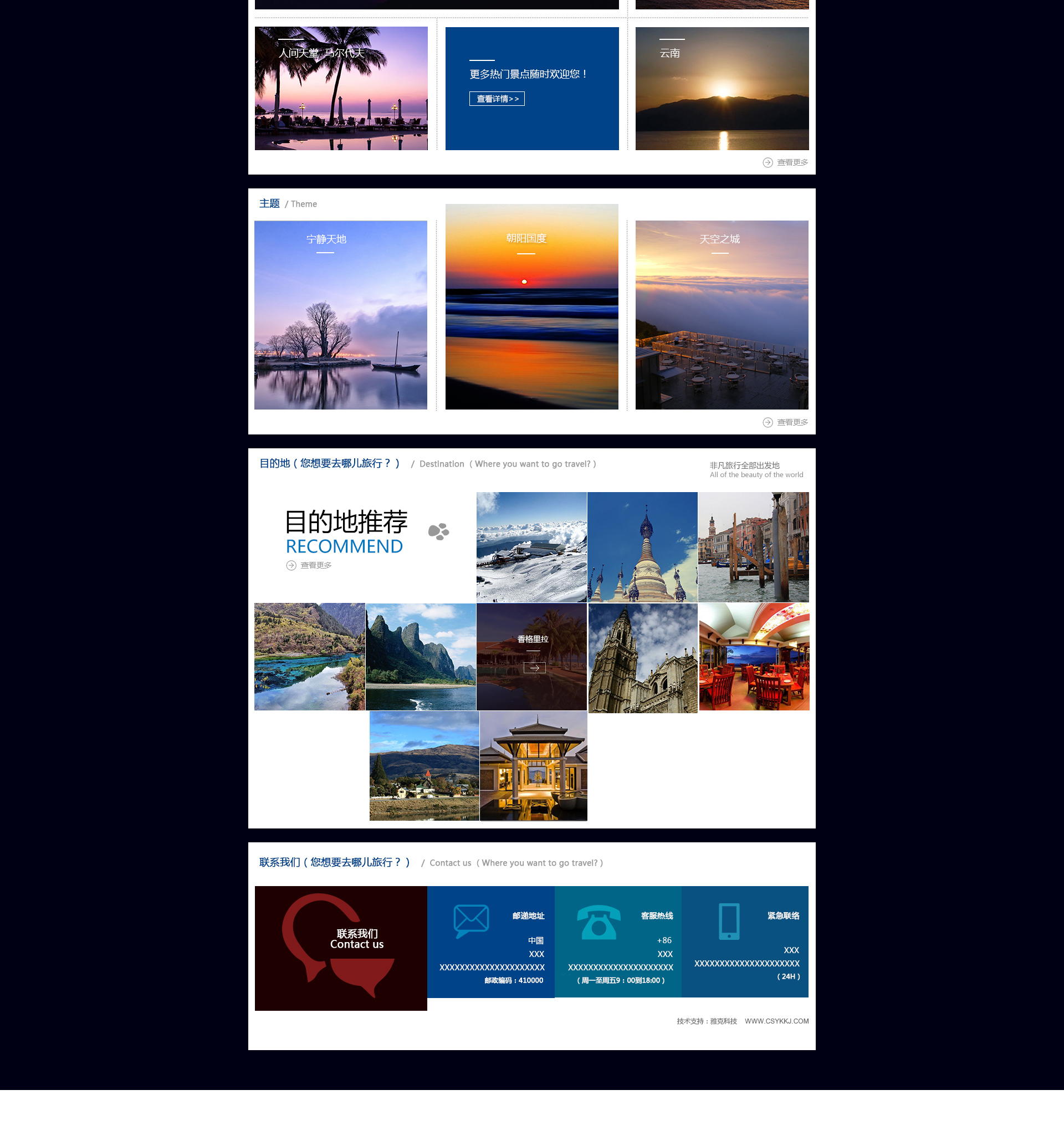Open the colorful lake forest photo
Viewport: 1064px width, 1146px height.
(309, 657)
